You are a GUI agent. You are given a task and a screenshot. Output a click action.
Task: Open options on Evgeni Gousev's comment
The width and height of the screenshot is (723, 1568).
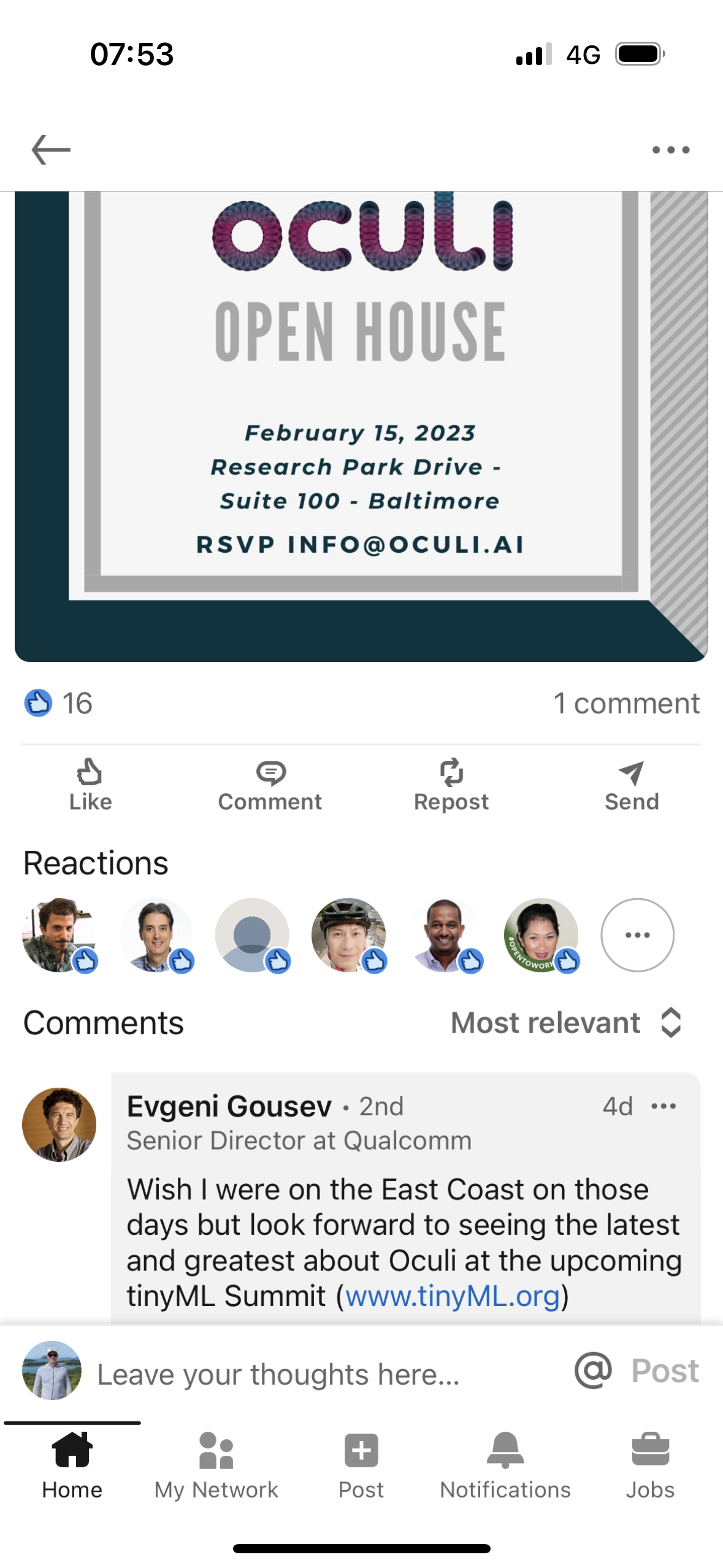tap(664, 1106)
